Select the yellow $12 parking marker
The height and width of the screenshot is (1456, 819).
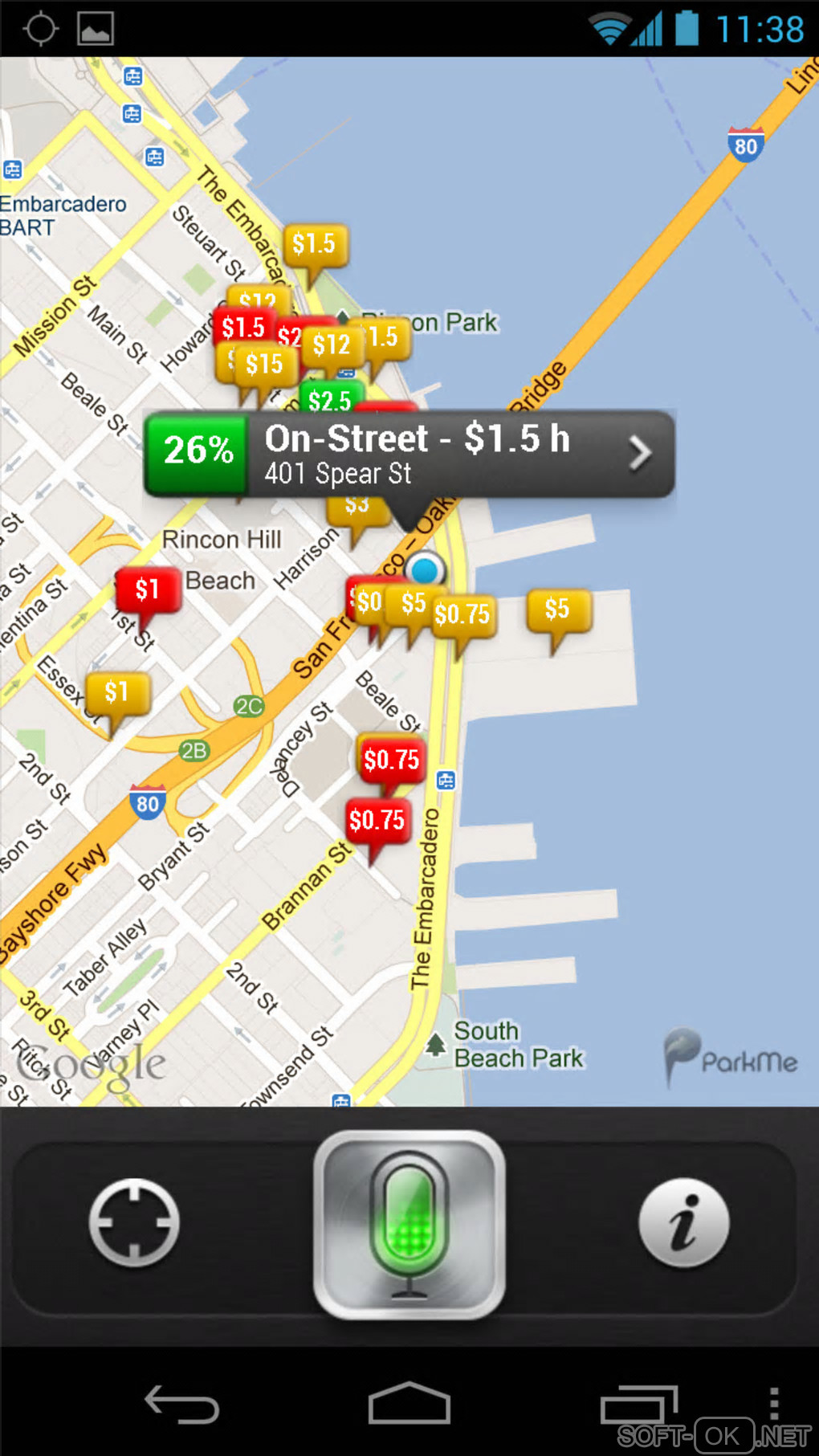coord(332,345)
